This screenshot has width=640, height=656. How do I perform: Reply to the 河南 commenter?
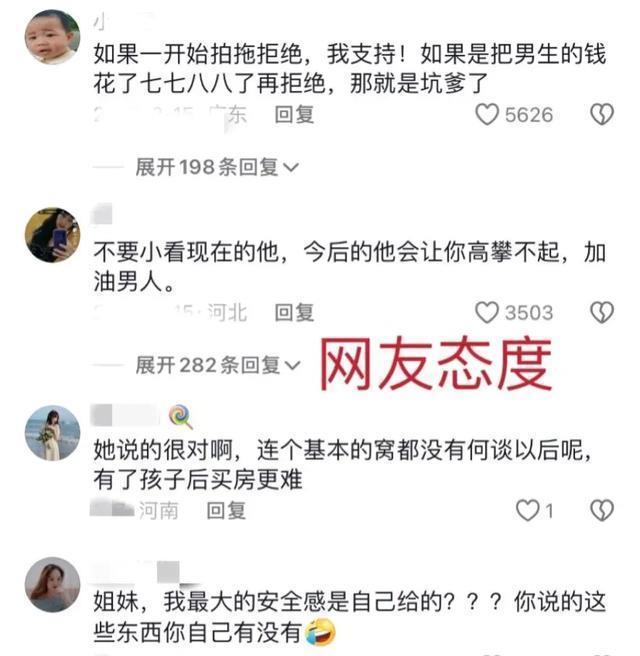pos(225,511)
